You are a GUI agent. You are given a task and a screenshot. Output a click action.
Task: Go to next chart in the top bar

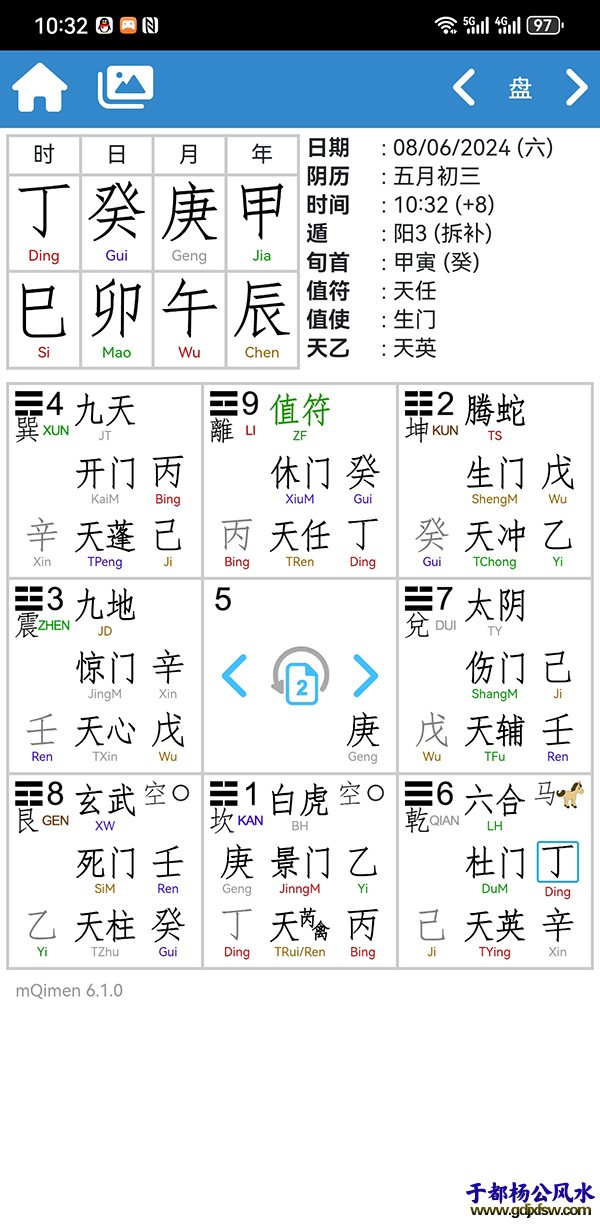tap(577, 88)
